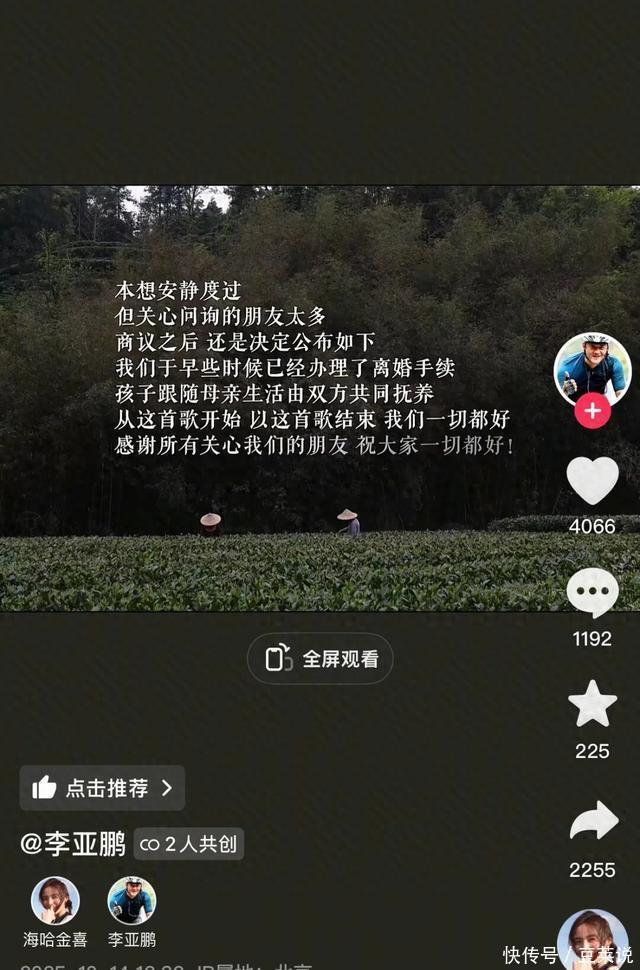Add this video to favorites
The image size is (640, 970).
click(x=592, y=704)
